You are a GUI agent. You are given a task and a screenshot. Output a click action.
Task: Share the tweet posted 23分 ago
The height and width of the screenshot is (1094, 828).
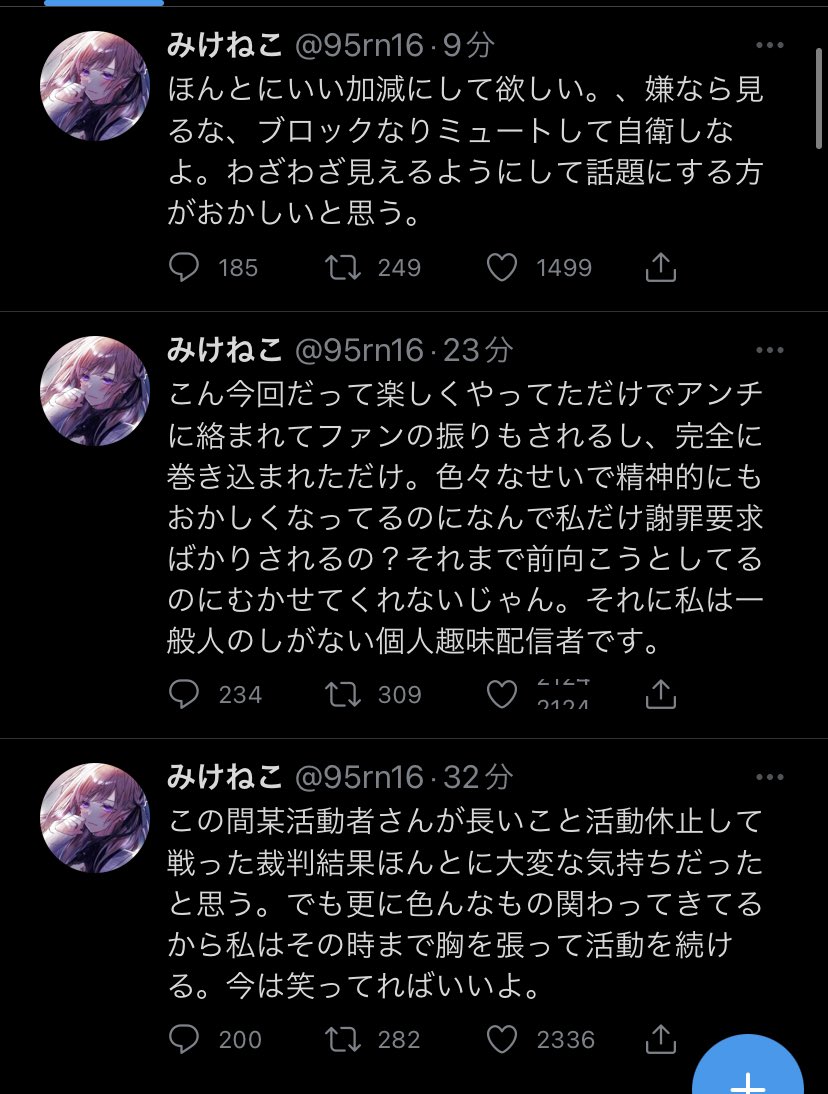[x=661, y=694]
